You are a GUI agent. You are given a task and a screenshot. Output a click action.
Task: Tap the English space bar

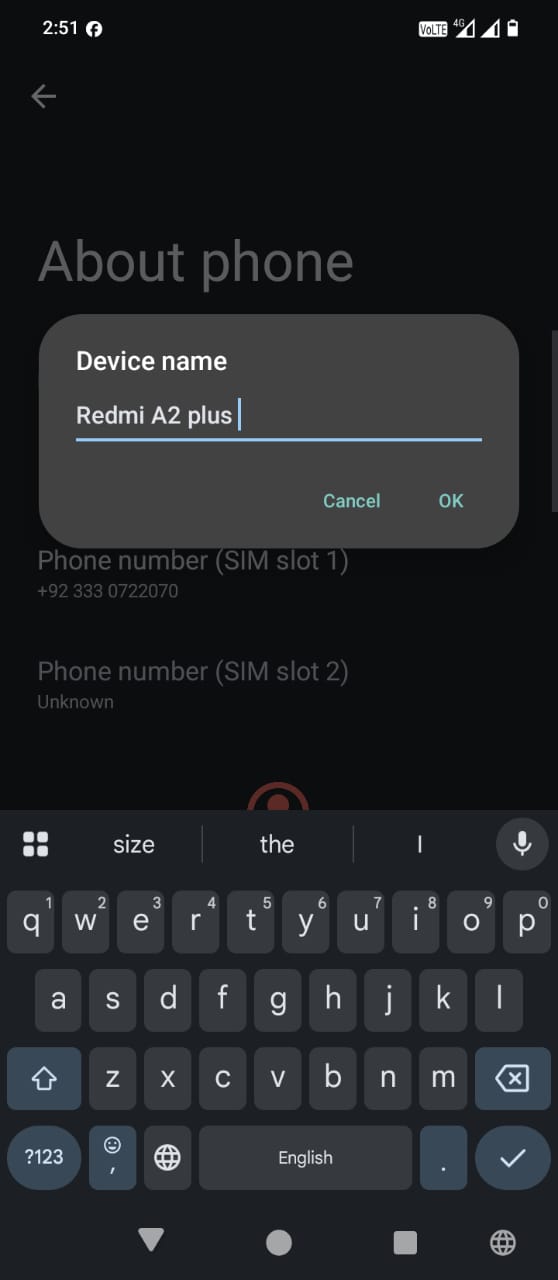click(x=305, y=1157)
